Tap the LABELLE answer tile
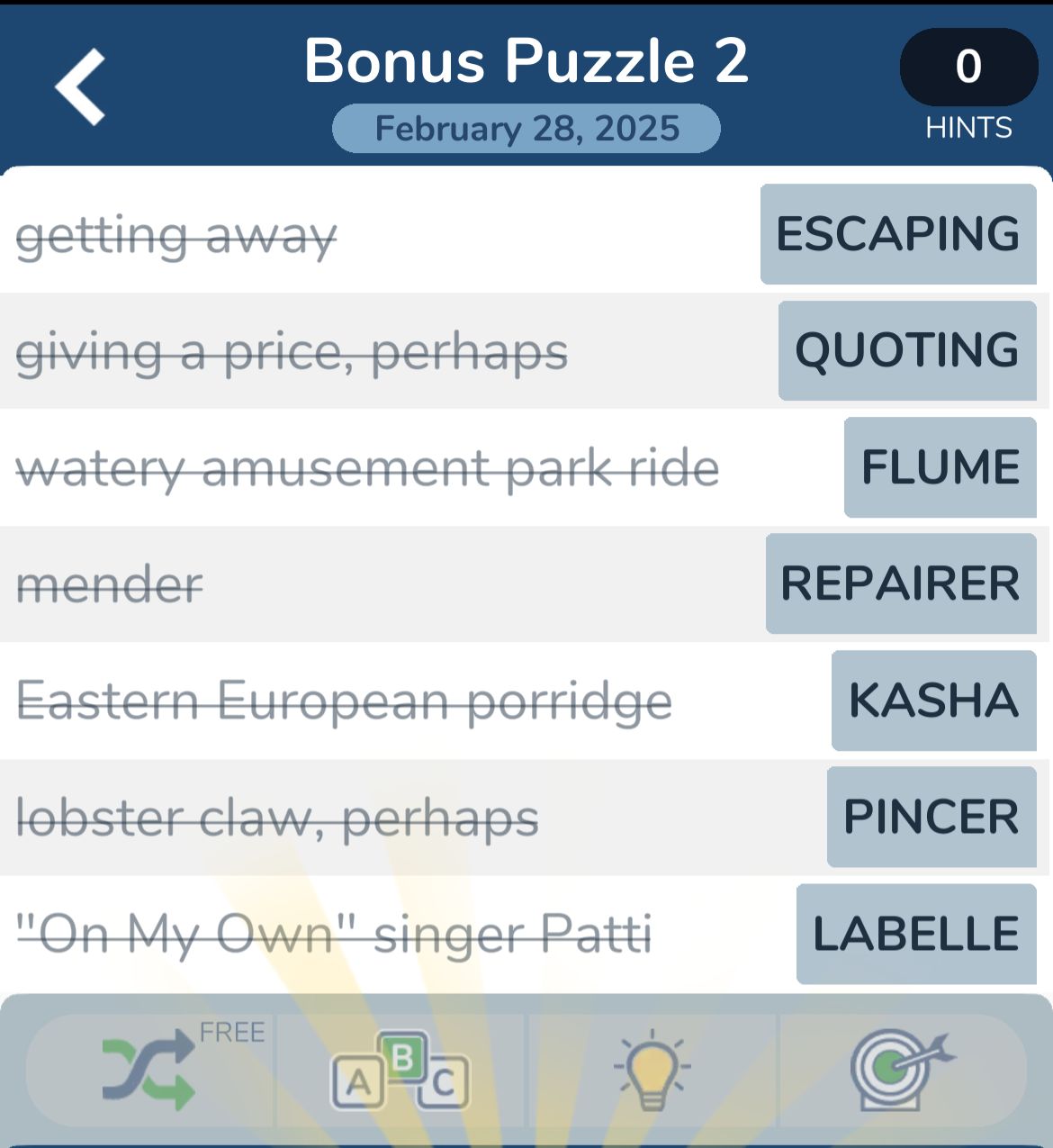 click(916, 933)
